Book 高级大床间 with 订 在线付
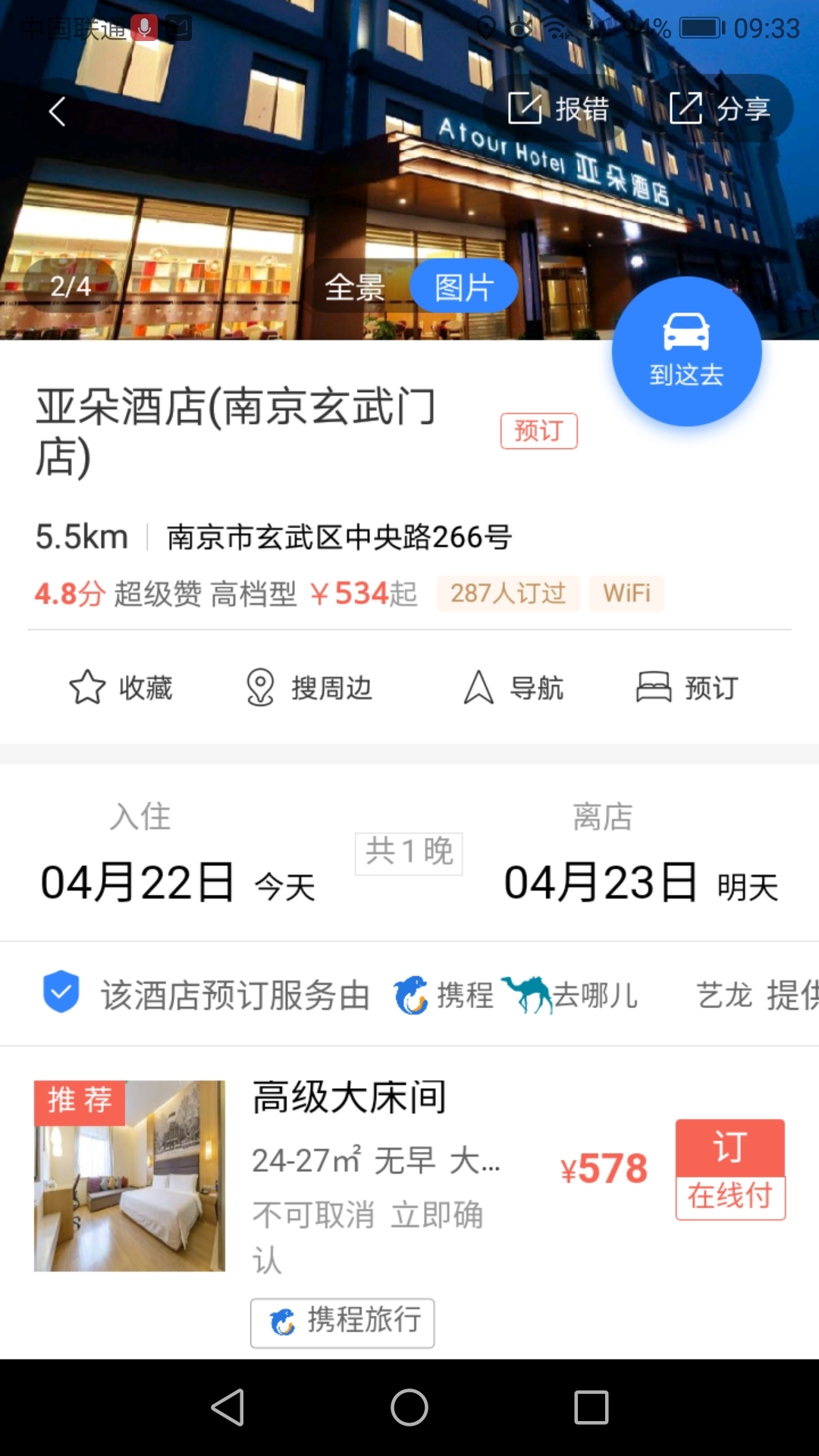Viewport: 819px width, 1456px height. [x=730, y=1169]
